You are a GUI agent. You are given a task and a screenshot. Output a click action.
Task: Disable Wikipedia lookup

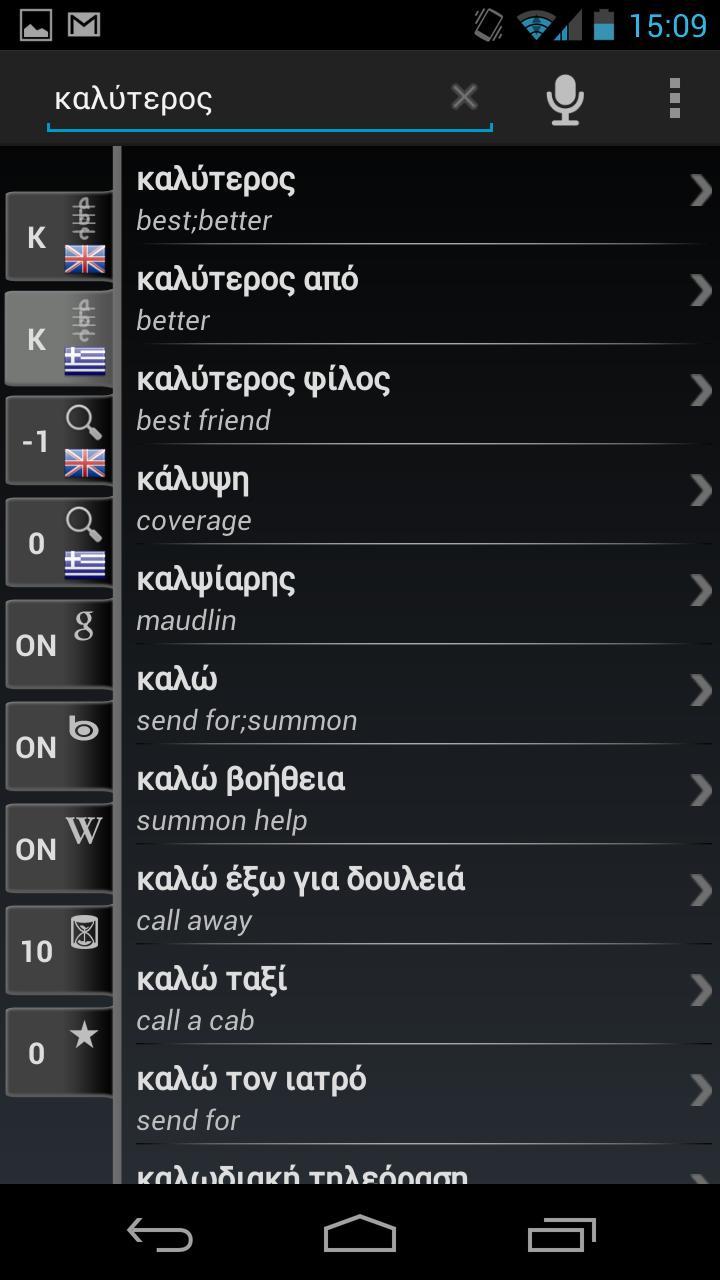(58, 848)
